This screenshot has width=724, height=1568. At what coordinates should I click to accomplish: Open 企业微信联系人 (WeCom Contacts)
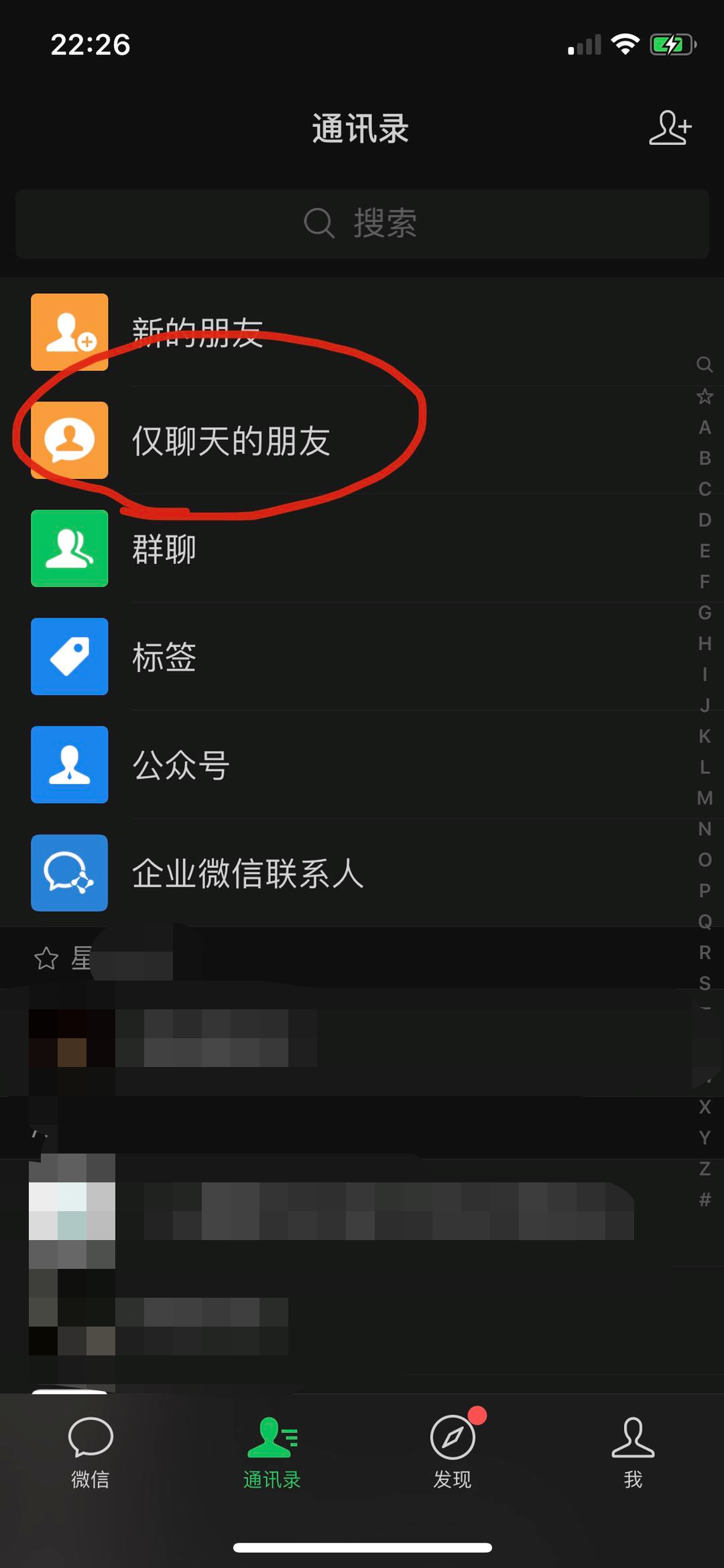coord(249,874)
